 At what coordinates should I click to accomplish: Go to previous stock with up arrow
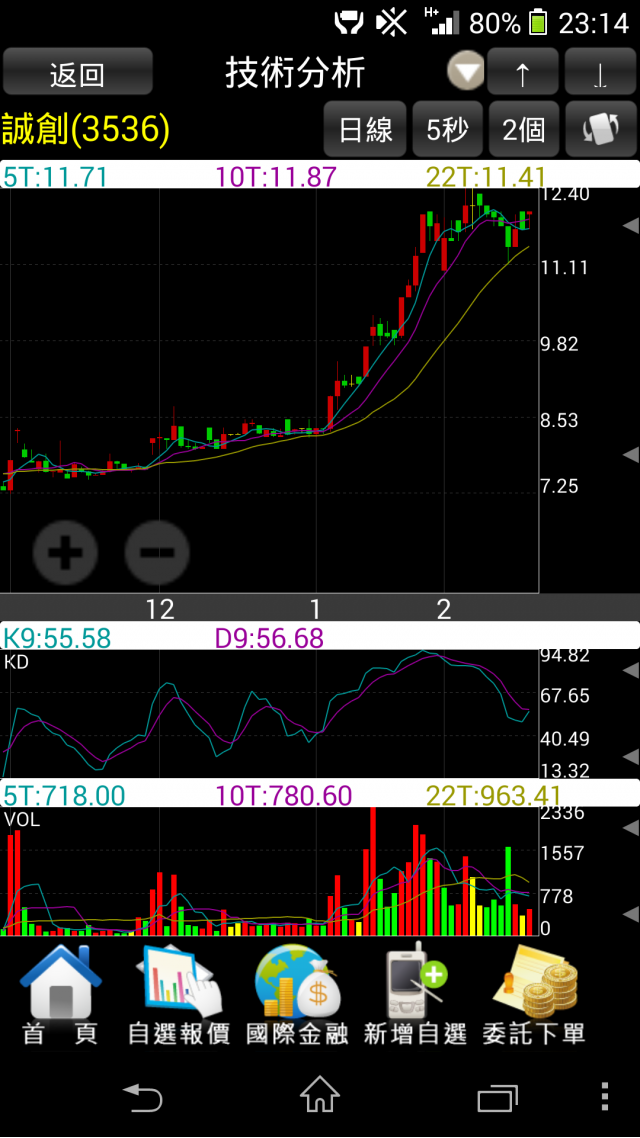pyautogui.click(x=522, y=72)
